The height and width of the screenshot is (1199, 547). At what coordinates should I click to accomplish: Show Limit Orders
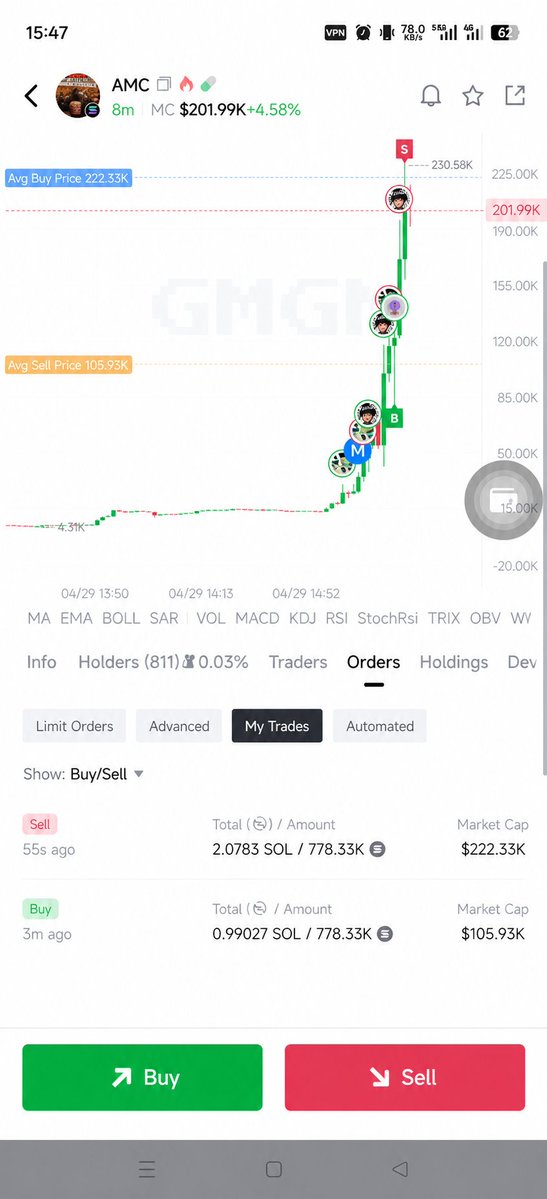74,726
